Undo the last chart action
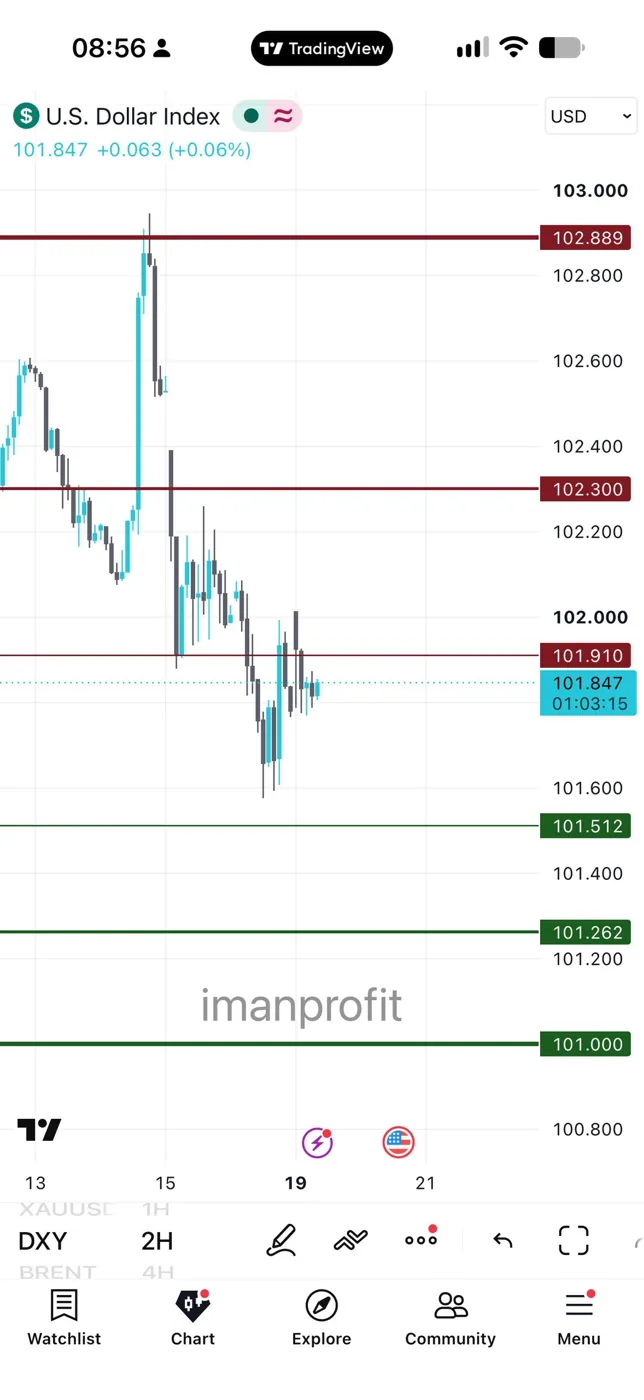The image size is (644, 1400). coord(503,1241)
